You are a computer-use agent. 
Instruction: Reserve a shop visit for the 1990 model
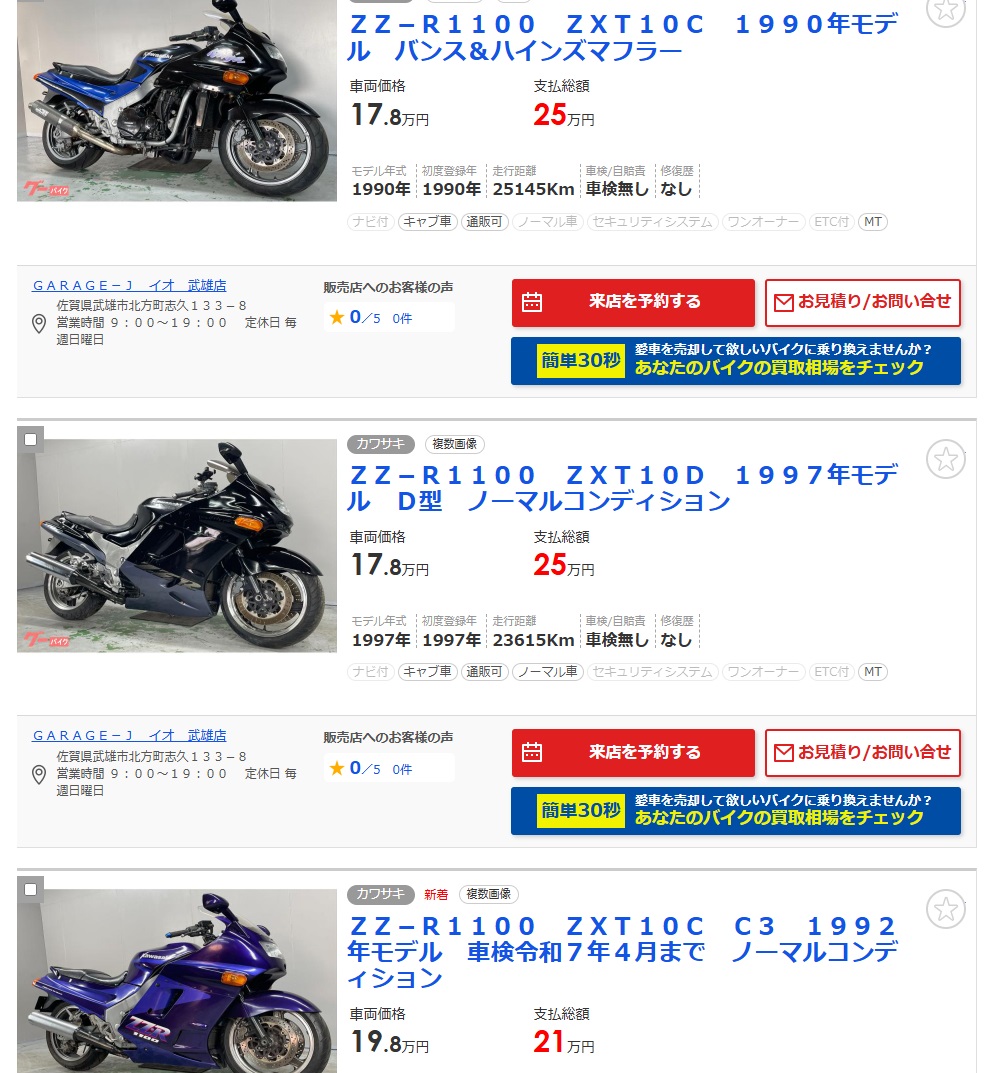[633, 302]
